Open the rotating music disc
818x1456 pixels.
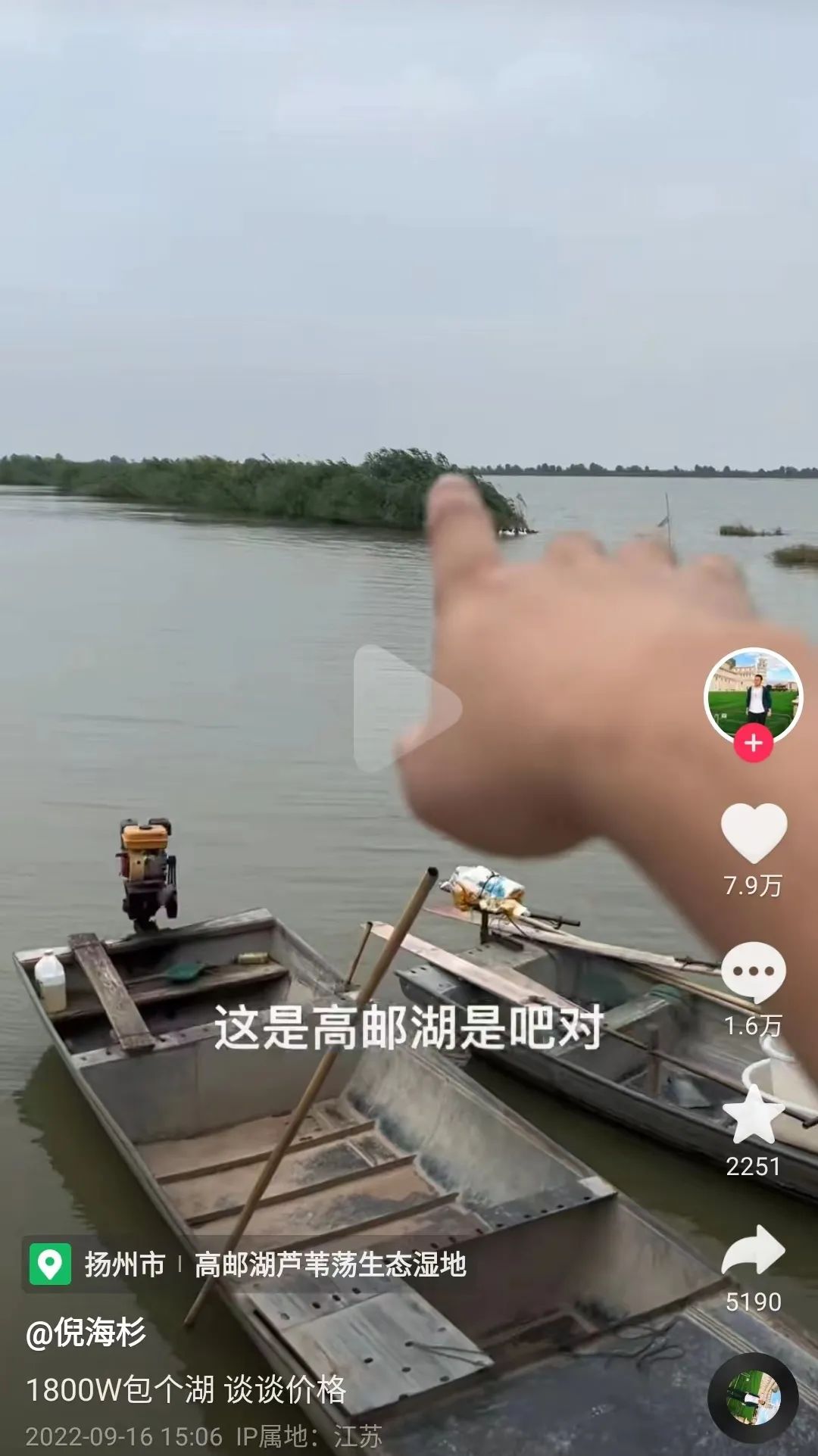pyautogui.click(x=754, y=1398)
